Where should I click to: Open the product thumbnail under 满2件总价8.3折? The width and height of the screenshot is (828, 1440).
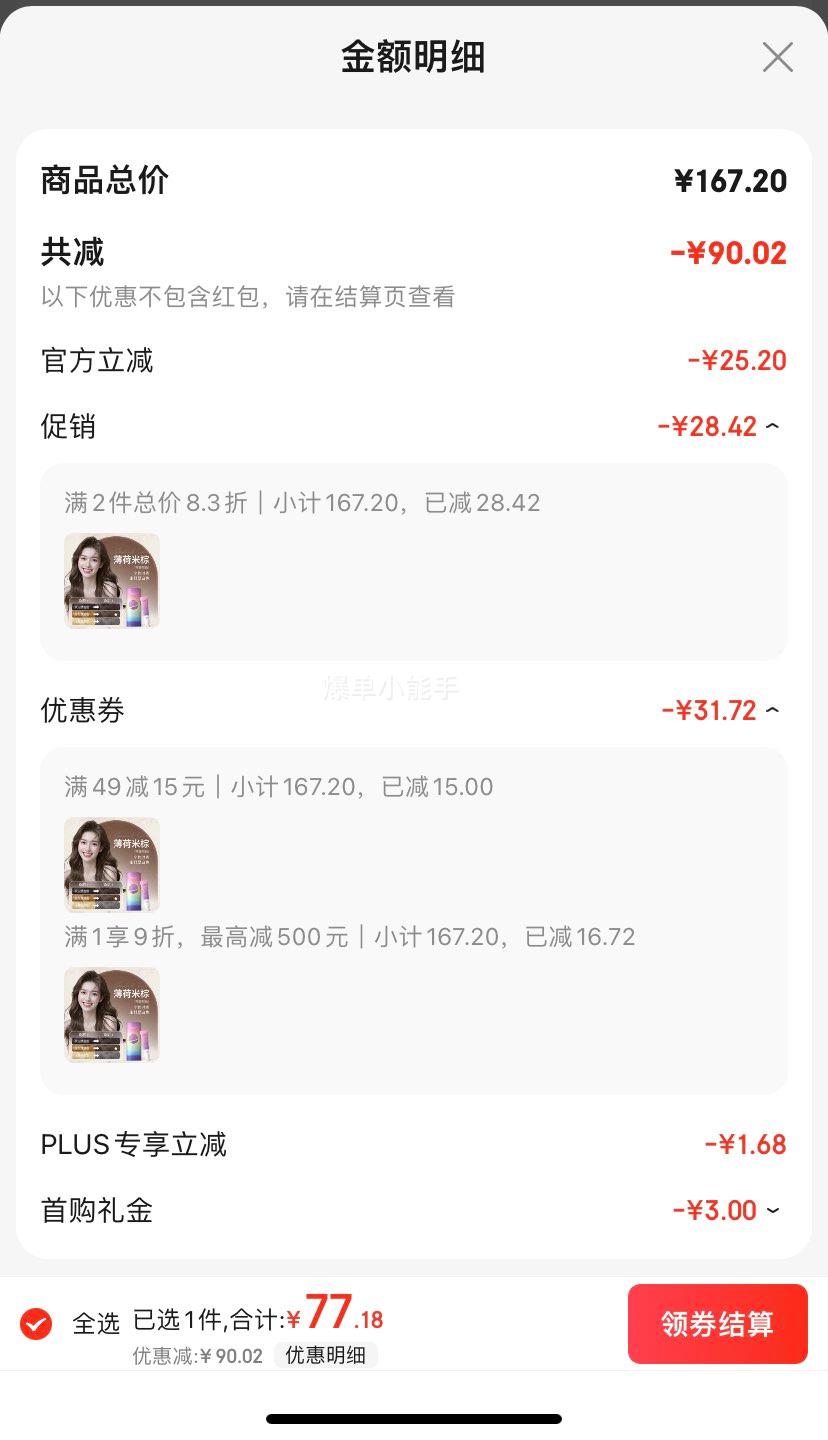(x=112, y=581)
